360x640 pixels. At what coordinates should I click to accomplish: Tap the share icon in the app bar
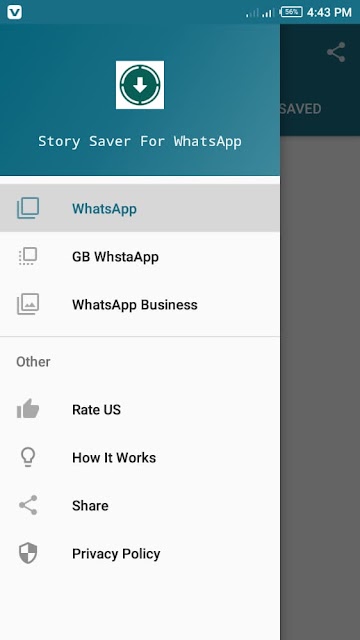pyautogui.click(x=336, y=52)
